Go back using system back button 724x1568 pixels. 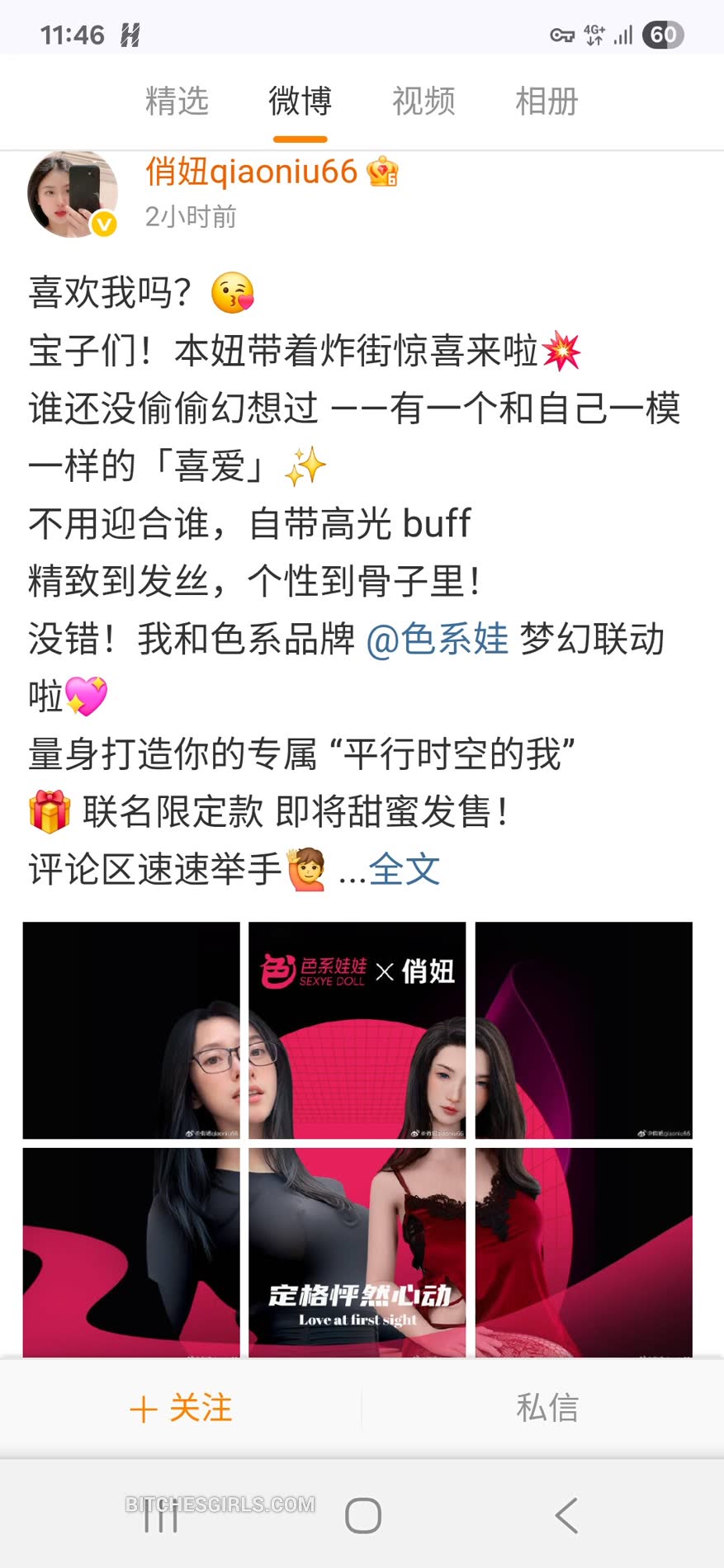(x=566, y=1515)
